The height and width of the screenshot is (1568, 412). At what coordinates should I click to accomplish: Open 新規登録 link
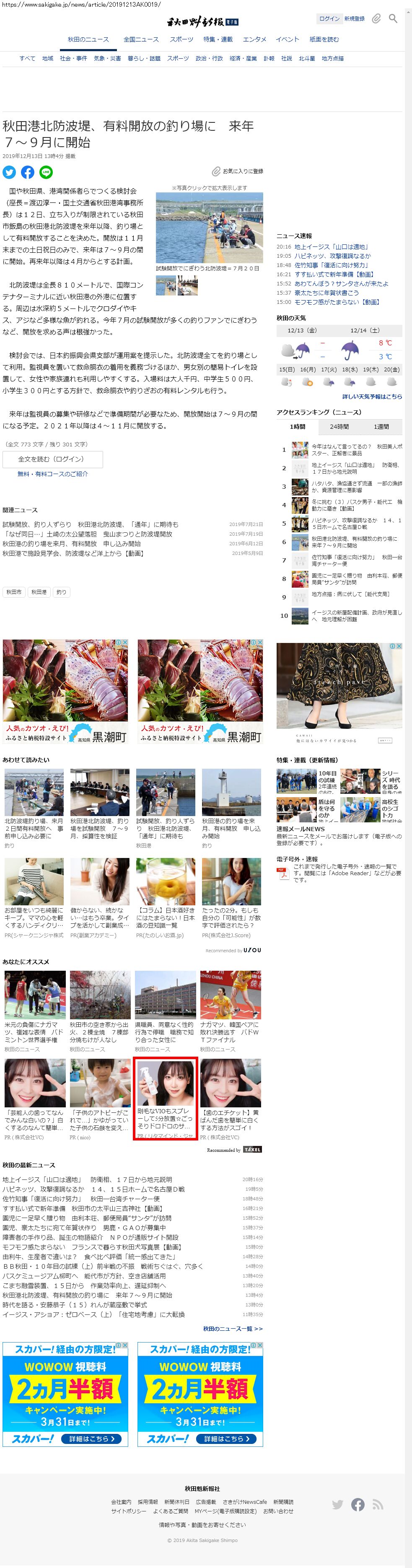tap(354, 19)
